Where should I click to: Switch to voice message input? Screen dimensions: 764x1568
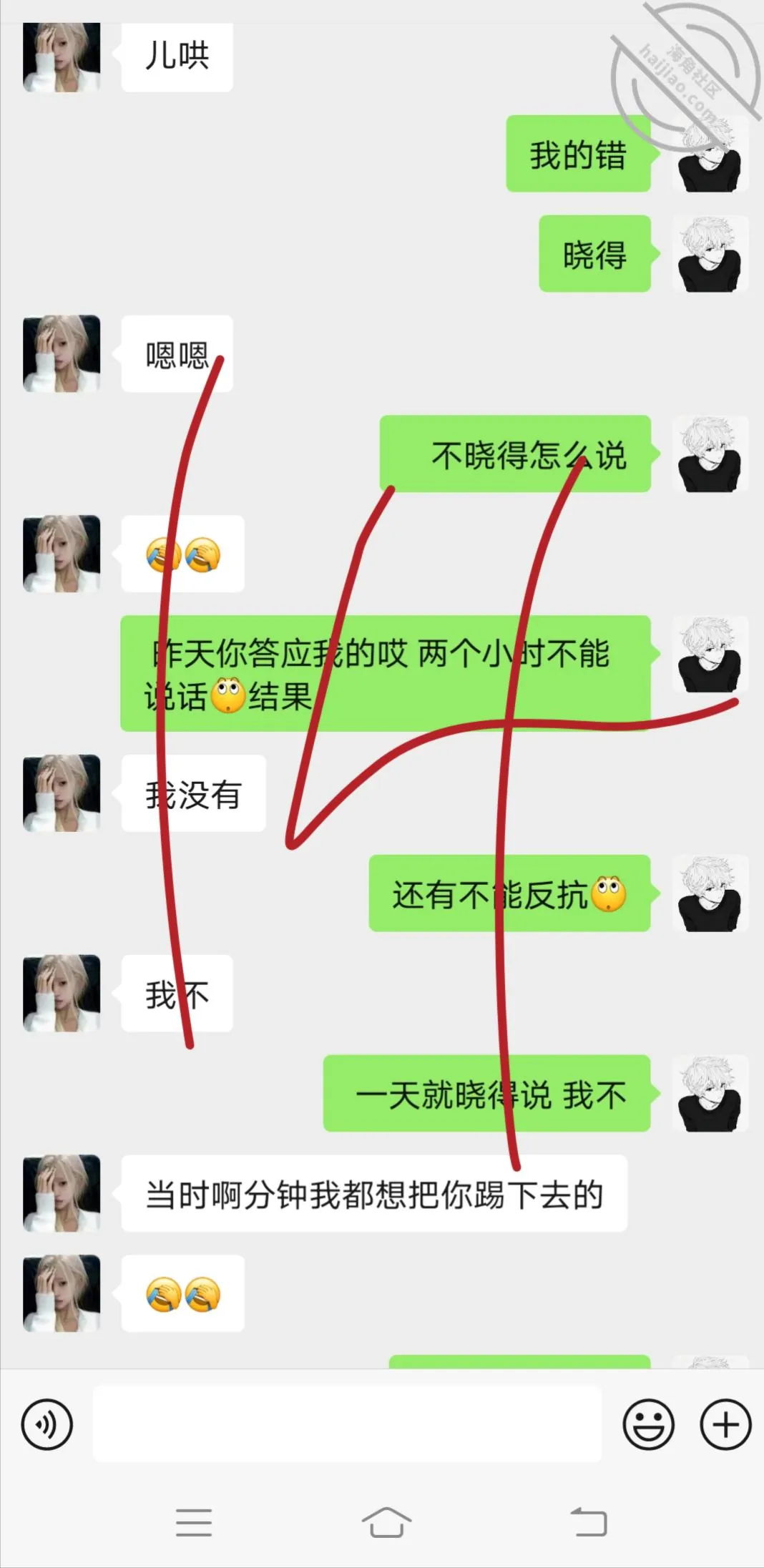pyautogui.click(x=47, y=1424)
